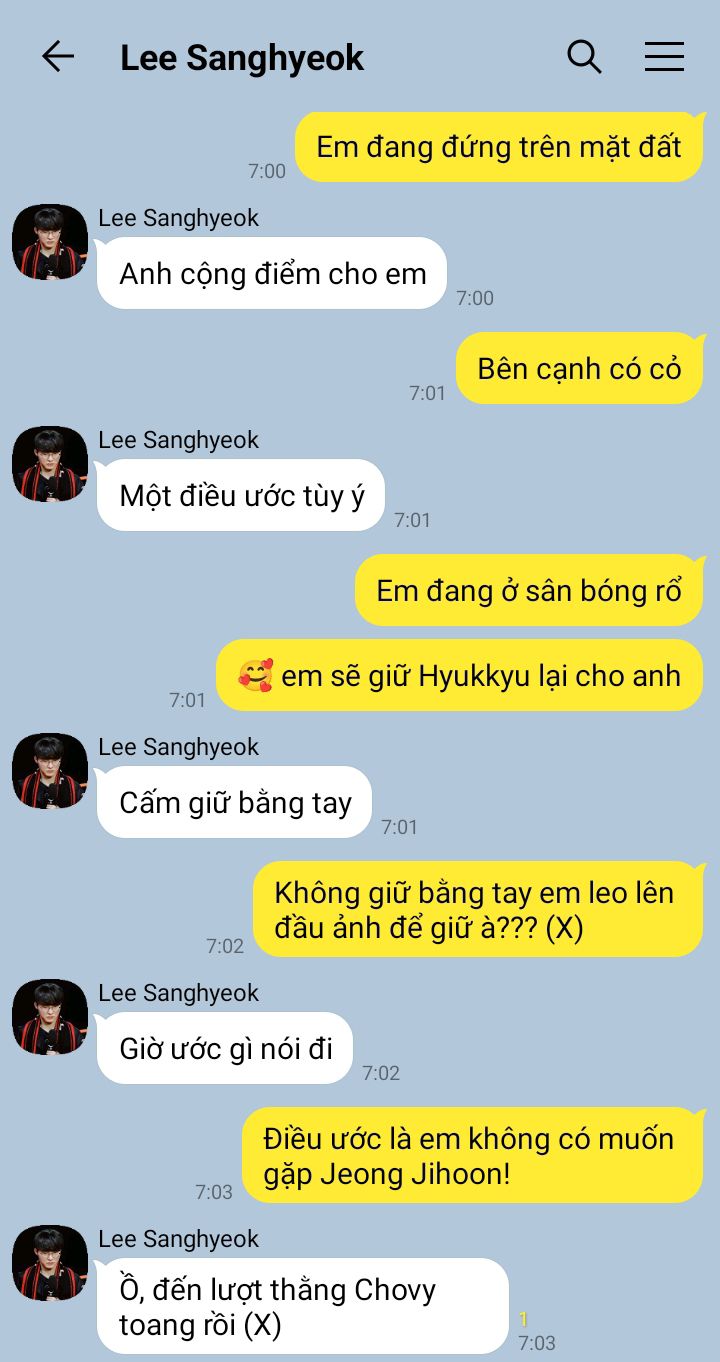Go back from the Lee Sanghyeok chat
This screenshot has height=1362, width=720.
coord(58,57)
